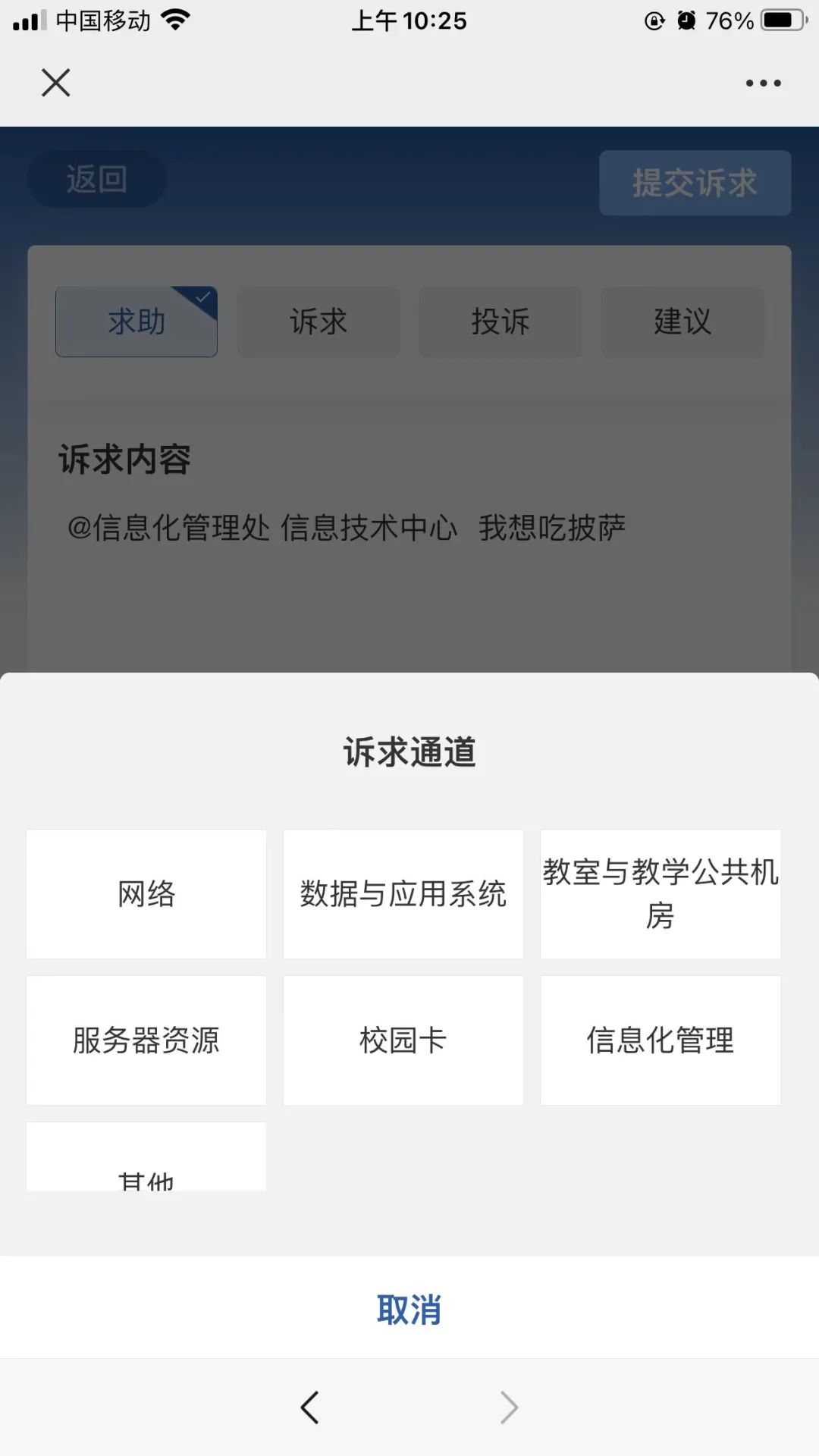The width and height of the screenshot is (819, 1456).
Task: Pick 教室与教学公共机房 channel
Action: (x=660, y=894)
